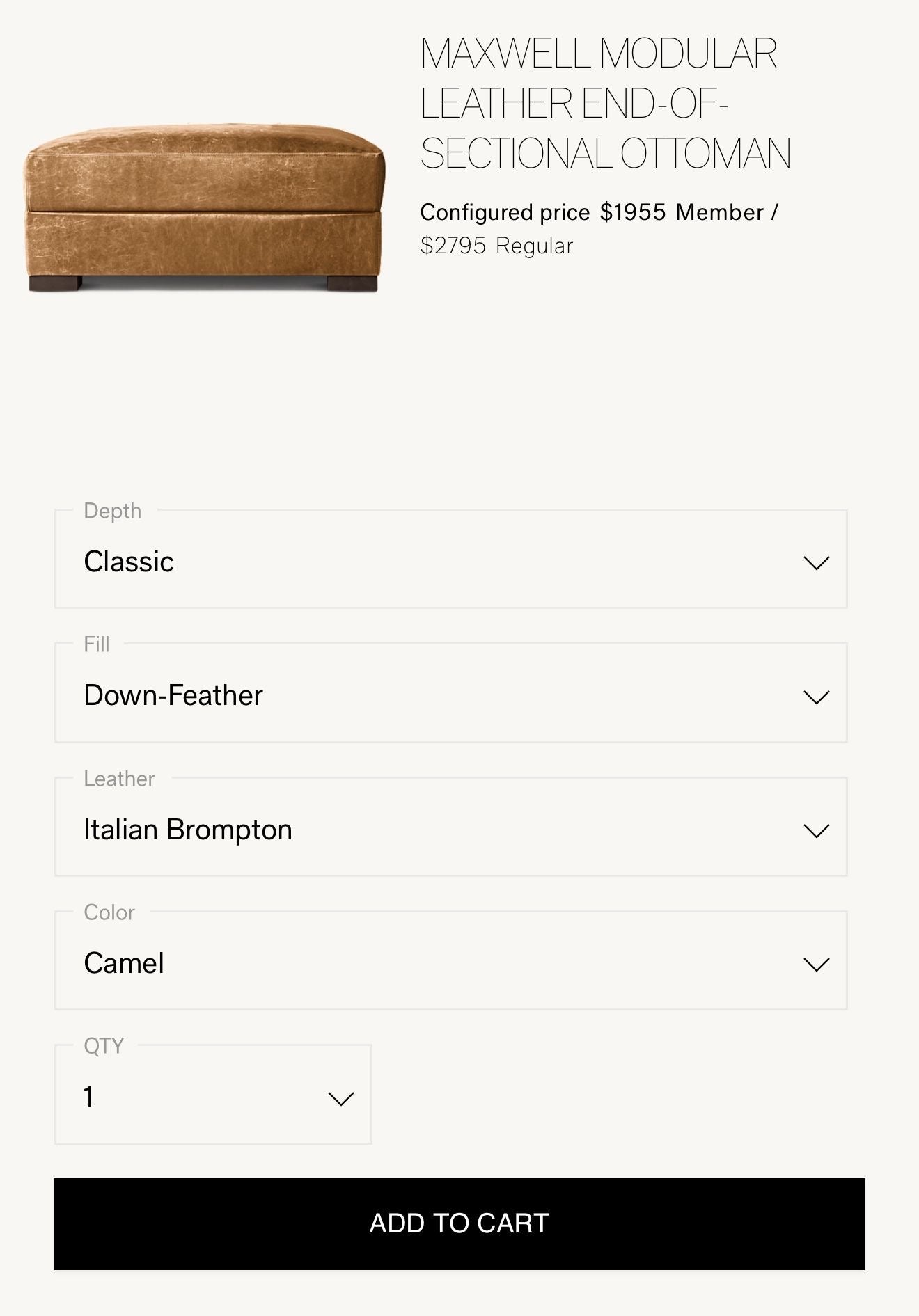
Task: Change the Color selection from Camel
Action: 450,962
